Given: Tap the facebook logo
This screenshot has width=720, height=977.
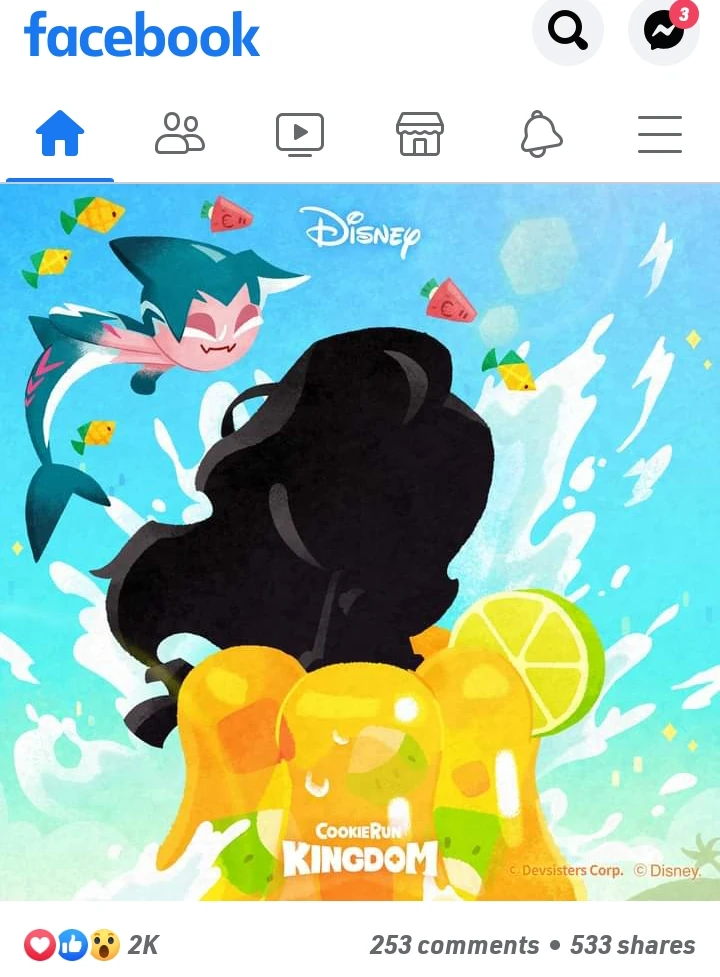Looking at the screenshot, I should coord(140,36).
